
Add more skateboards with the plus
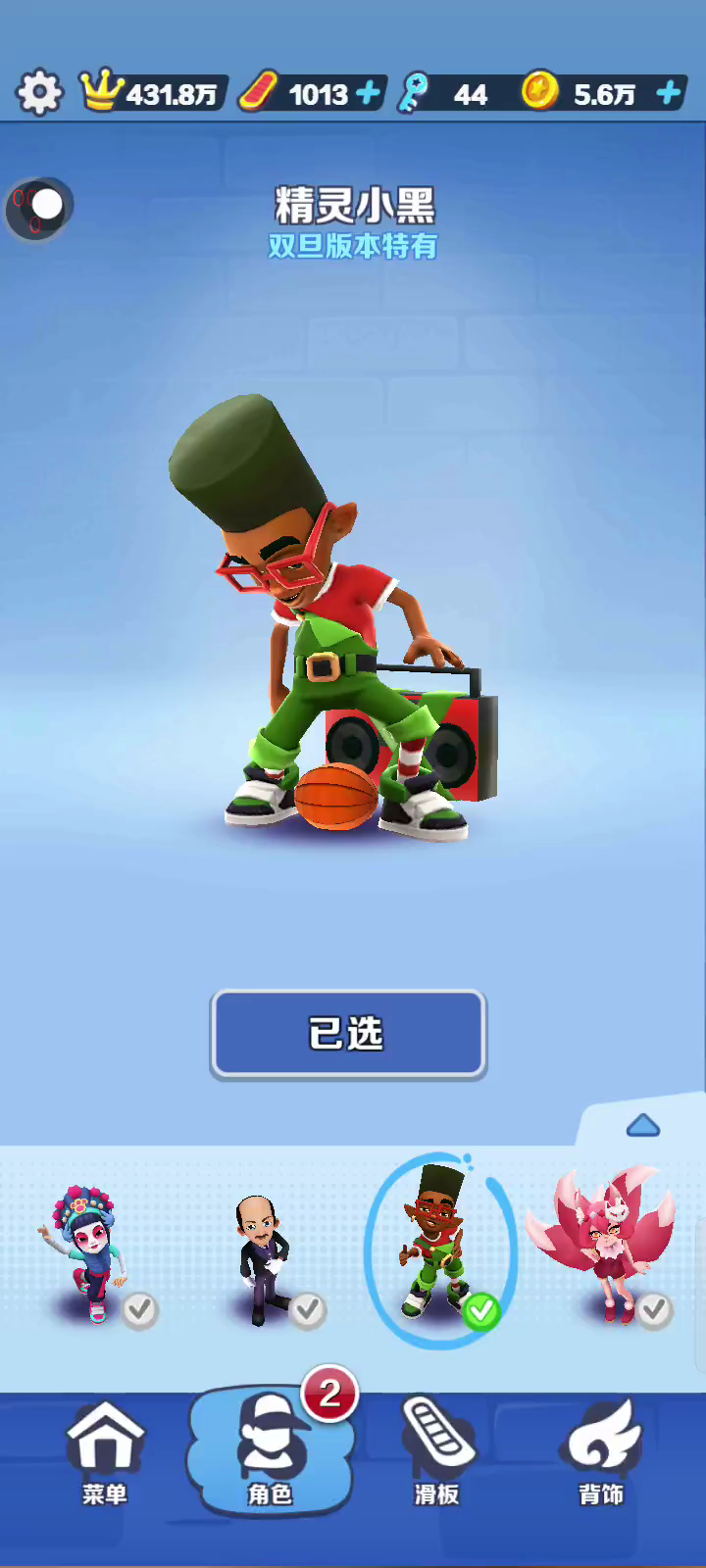click(x=369, y=93)
